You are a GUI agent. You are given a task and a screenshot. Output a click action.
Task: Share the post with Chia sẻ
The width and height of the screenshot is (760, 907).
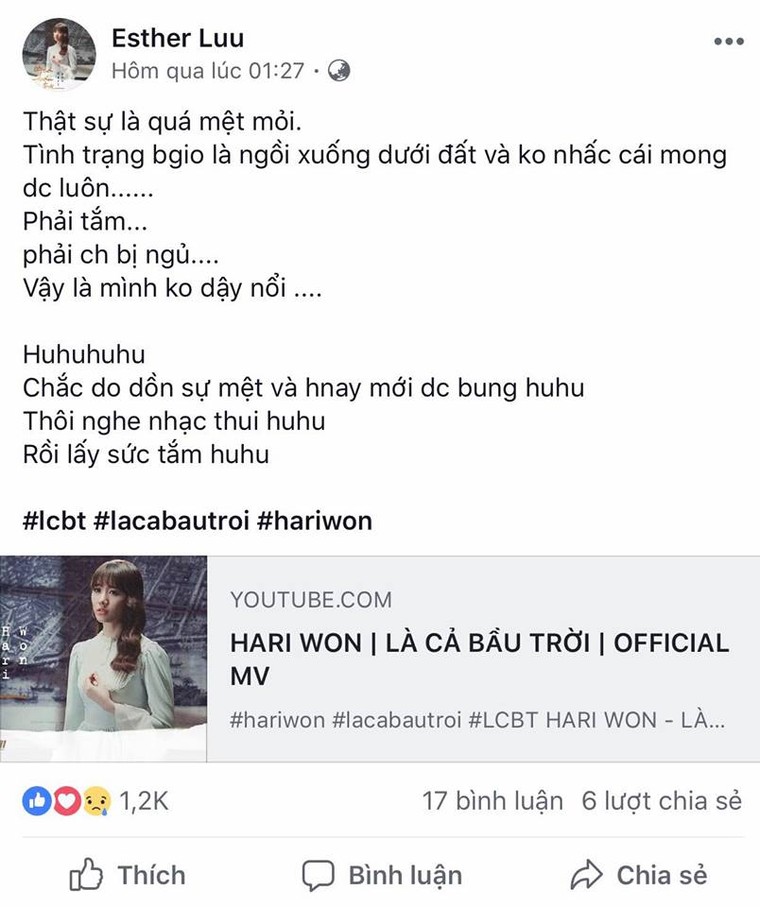pos(639,875)
